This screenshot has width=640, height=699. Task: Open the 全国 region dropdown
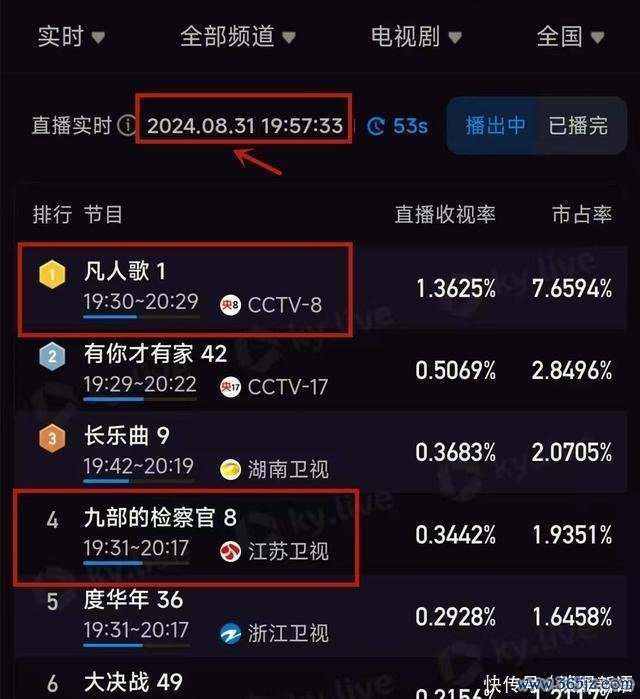coord(571,37)
